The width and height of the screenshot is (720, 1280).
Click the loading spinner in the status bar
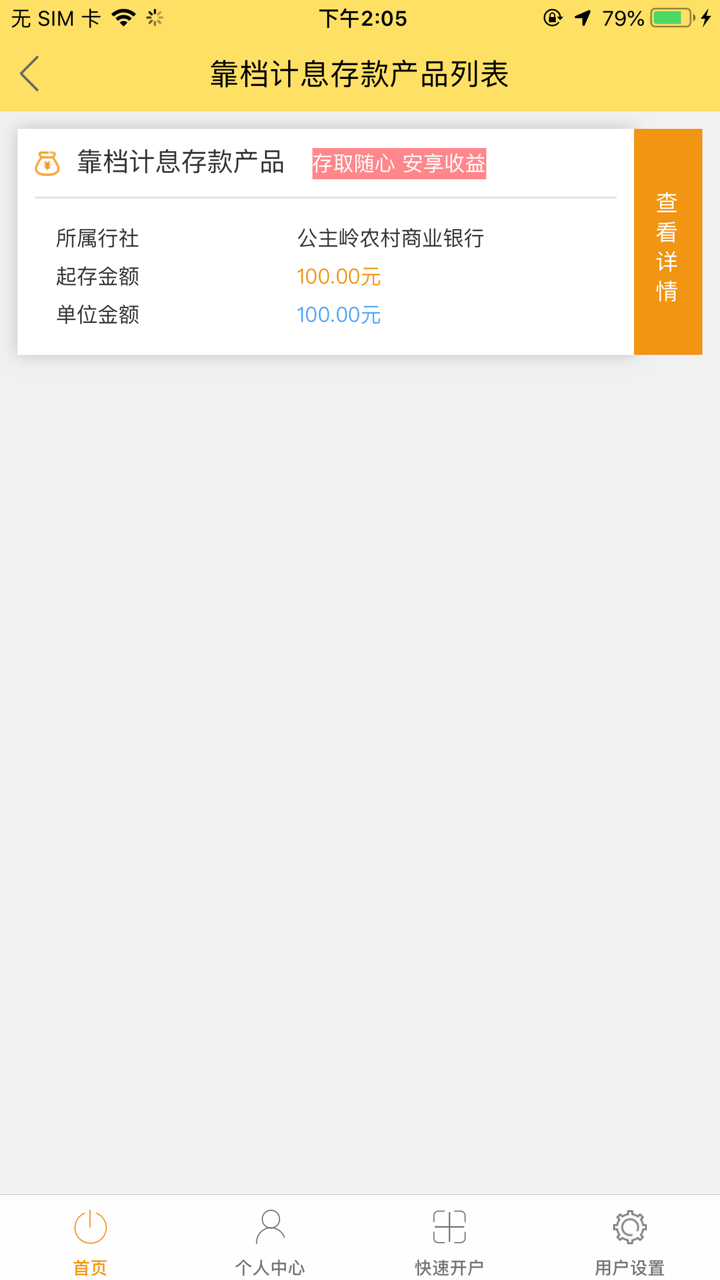point(153,17)
